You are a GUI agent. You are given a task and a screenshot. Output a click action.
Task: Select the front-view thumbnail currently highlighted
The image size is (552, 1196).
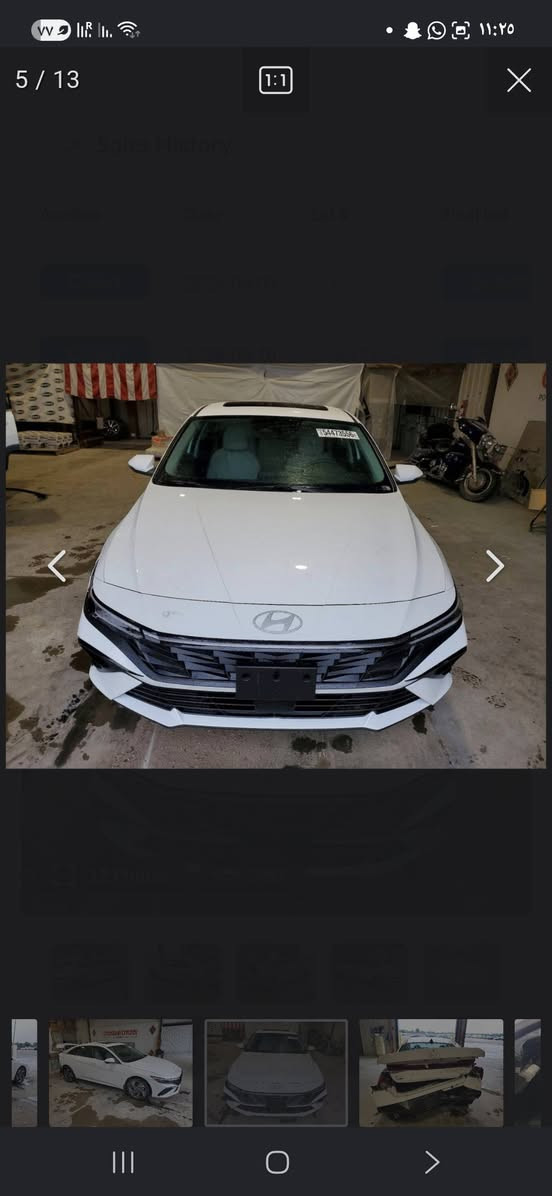click(276, 1072)
